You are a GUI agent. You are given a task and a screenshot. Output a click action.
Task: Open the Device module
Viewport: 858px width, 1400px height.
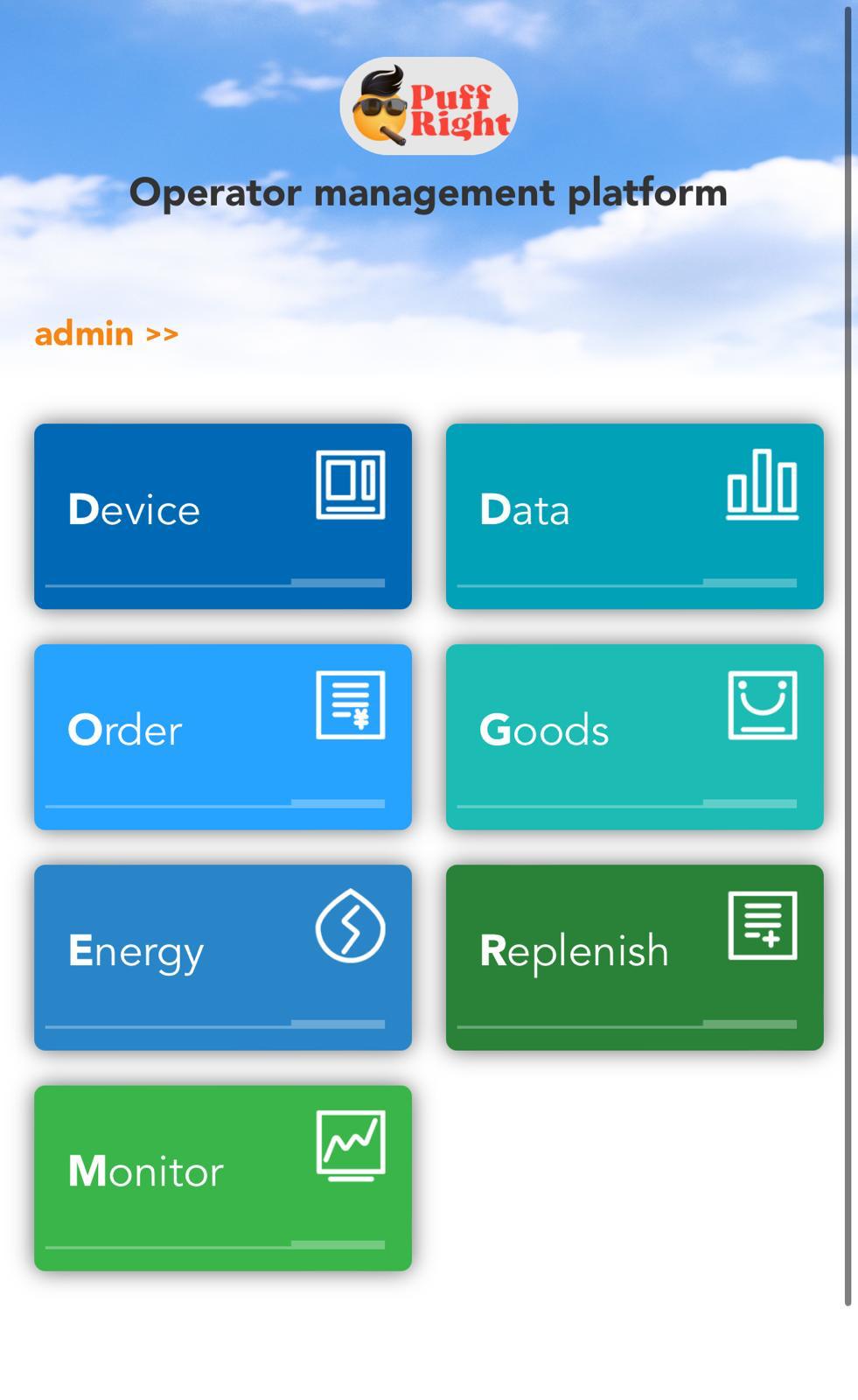coord(222,515)
